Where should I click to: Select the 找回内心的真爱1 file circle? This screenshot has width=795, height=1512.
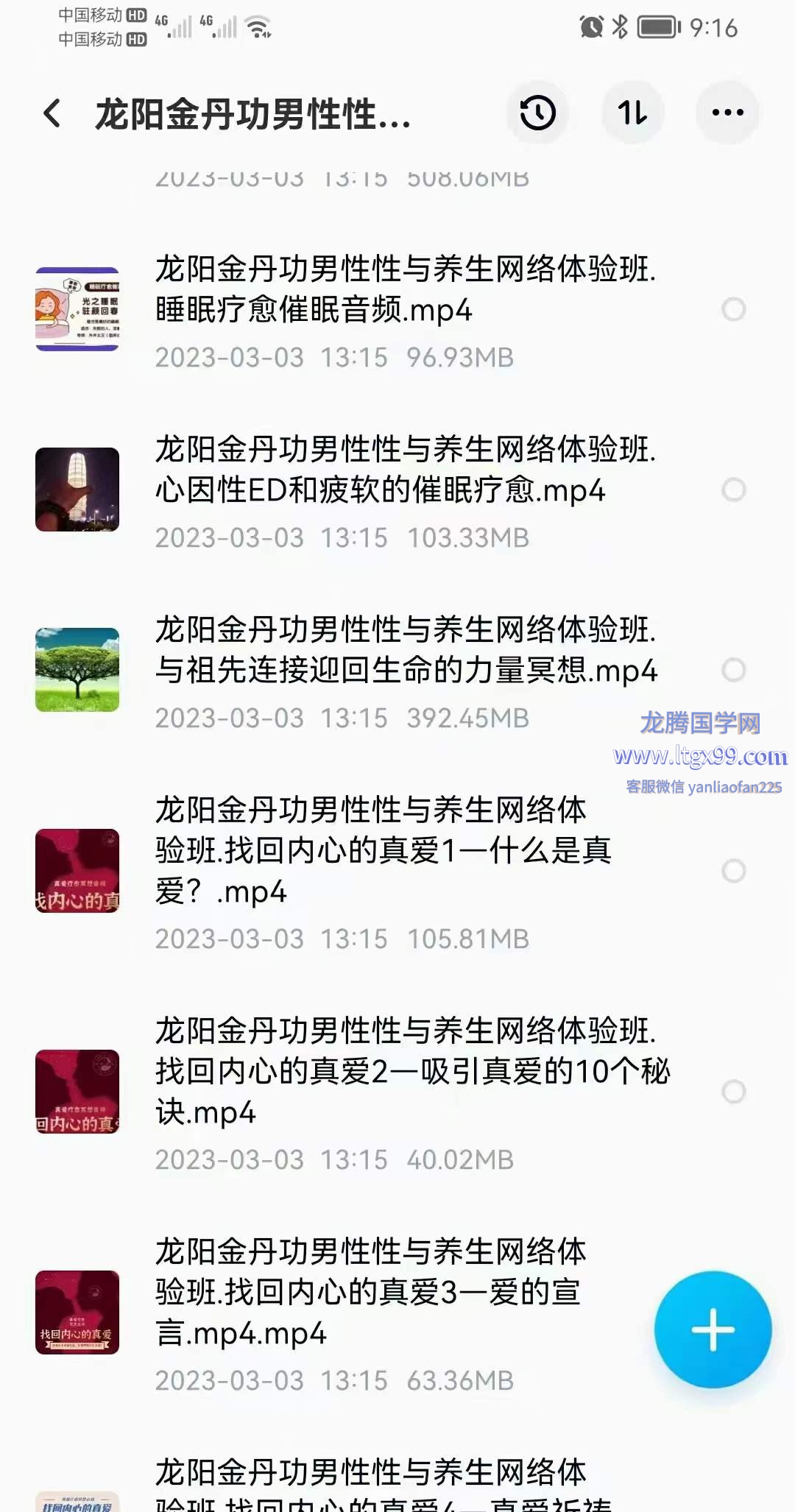[x=733, y=871]
